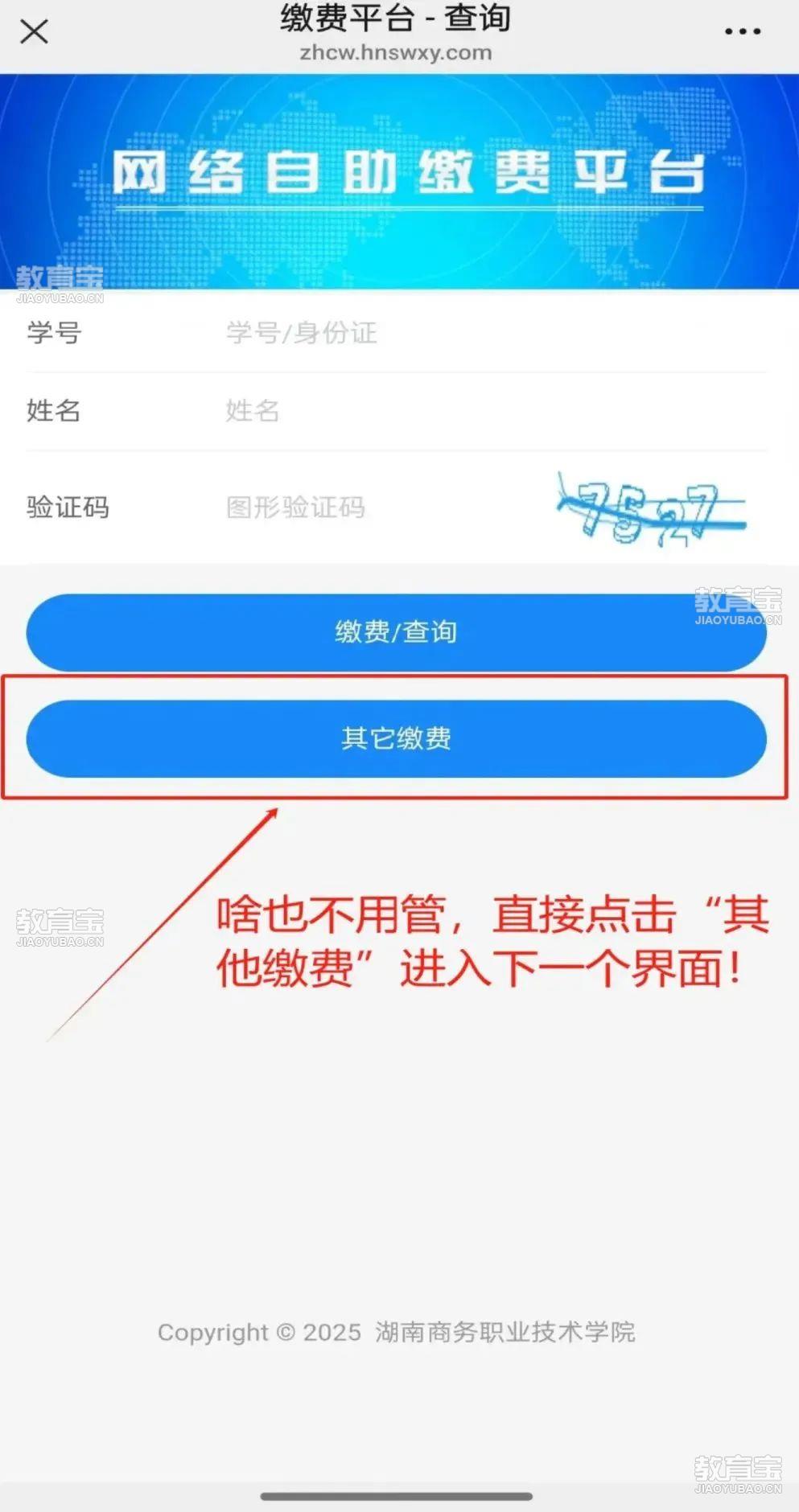Image resolution: width=799 pixels, height=1512 pixels.
Task: Open the three-dot overflow menu
Action: 742,32
